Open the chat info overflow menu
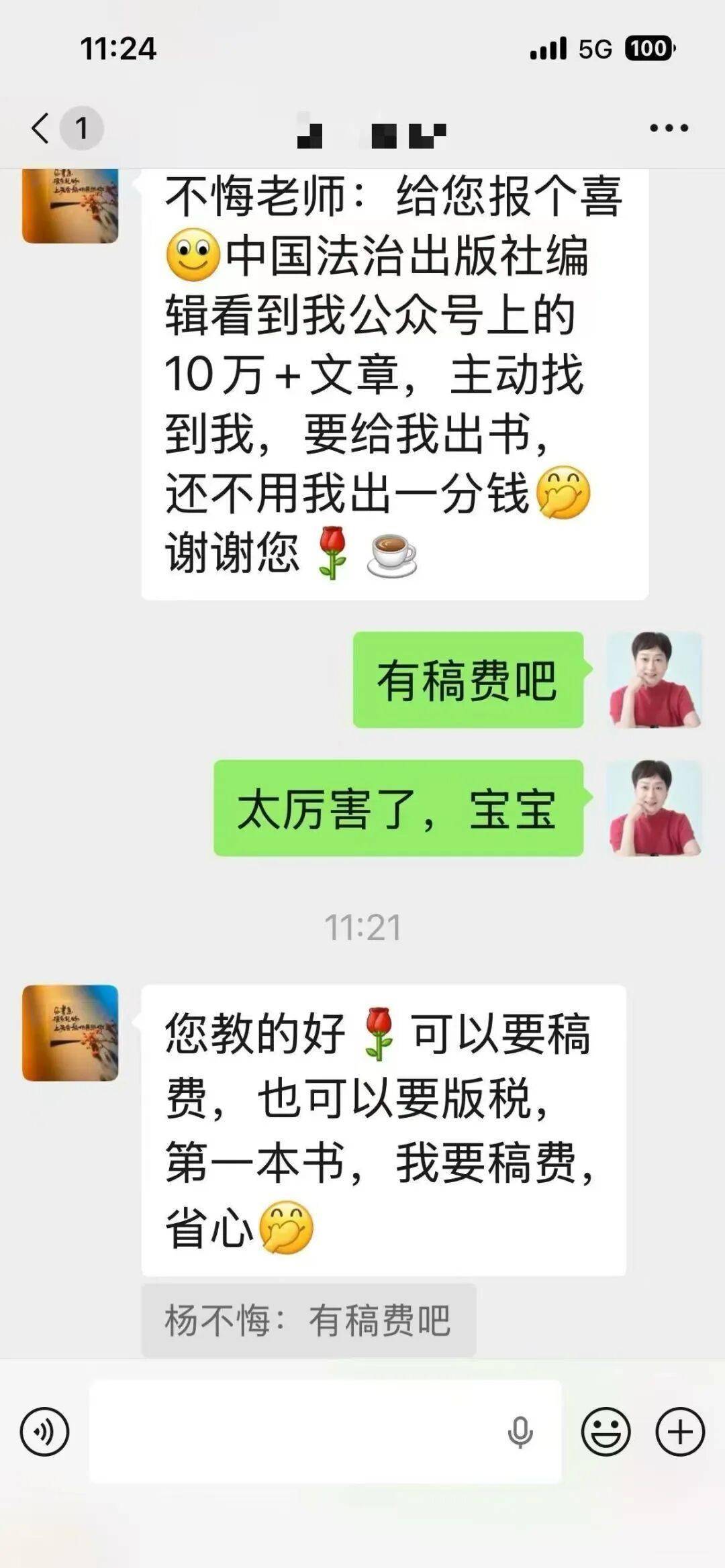 click(669, 127)
